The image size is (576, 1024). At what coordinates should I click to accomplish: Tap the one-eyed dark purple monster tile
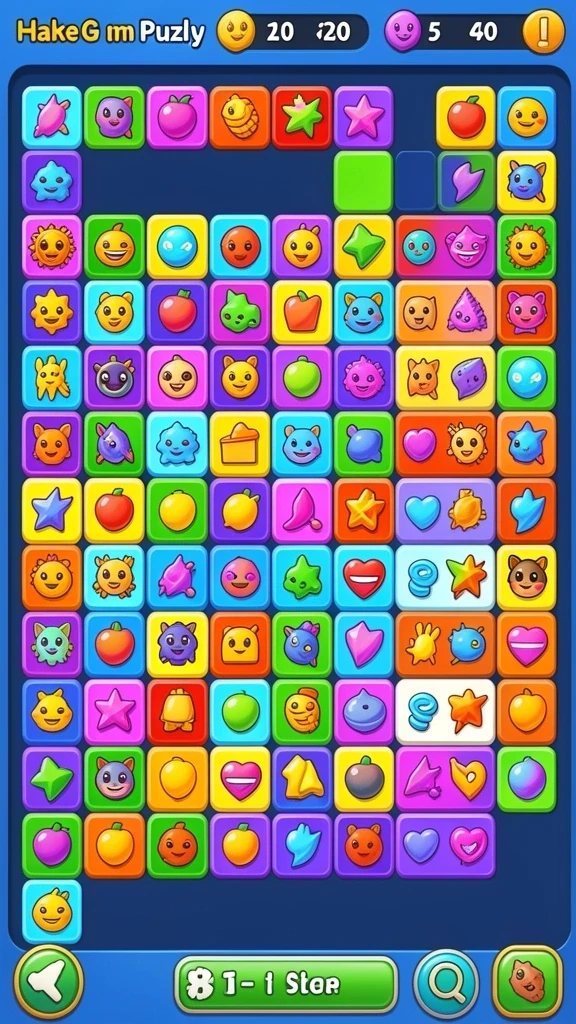114,378
